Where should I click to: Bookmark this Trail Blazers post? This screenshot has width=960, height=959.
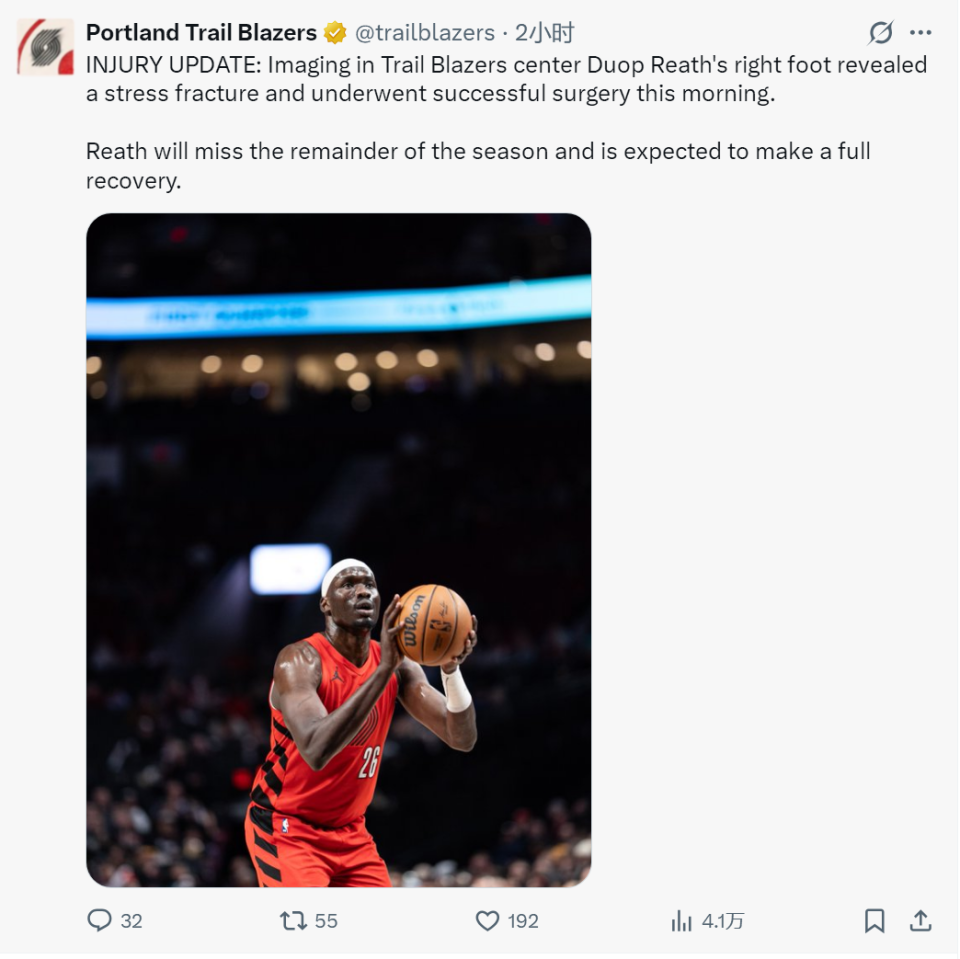(x=874, y=920)
